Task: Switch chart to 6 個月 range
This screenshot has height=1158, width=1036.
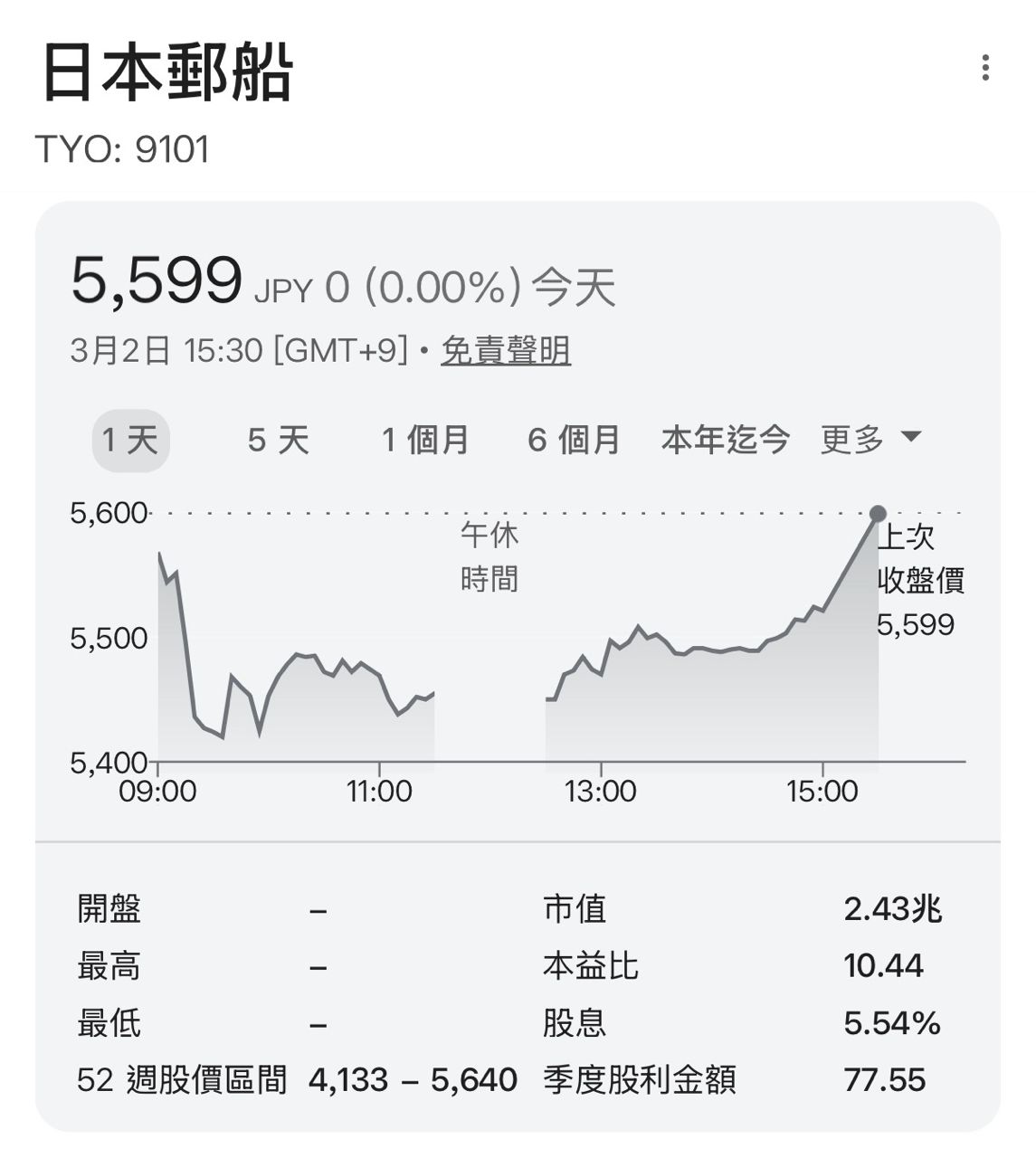Action: pyautogui.click(x=575, y=441)
